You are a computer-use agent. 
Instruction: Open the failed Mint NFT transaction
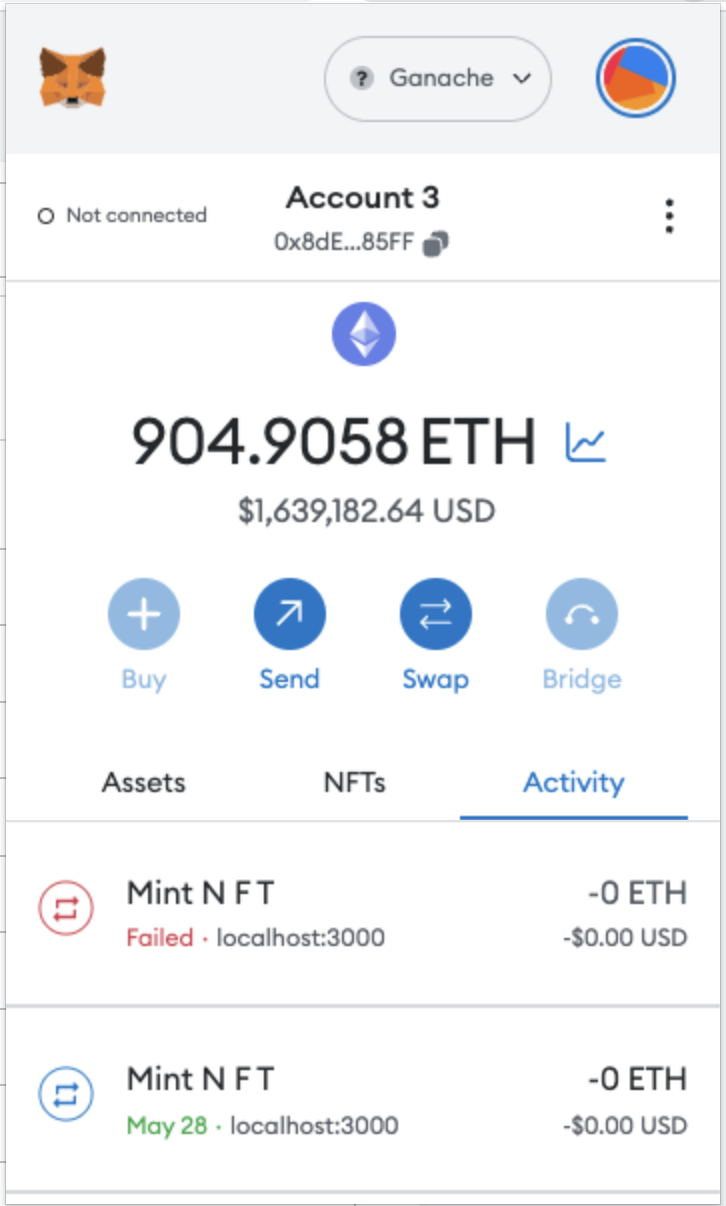[x=362, y=912]
